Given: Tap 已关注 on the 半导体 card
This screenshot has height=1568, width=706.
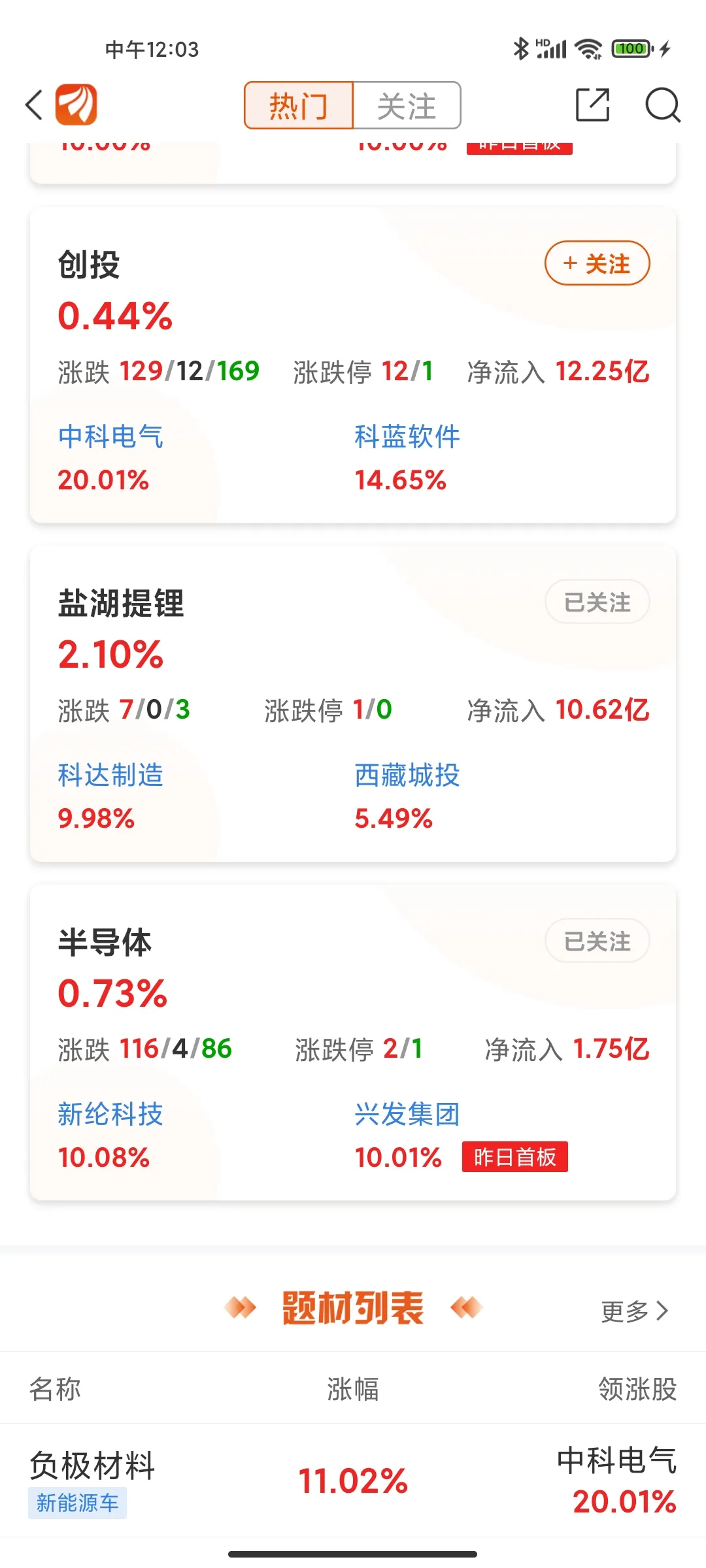Looking at the screenshot, I should [x=597, y=941].
